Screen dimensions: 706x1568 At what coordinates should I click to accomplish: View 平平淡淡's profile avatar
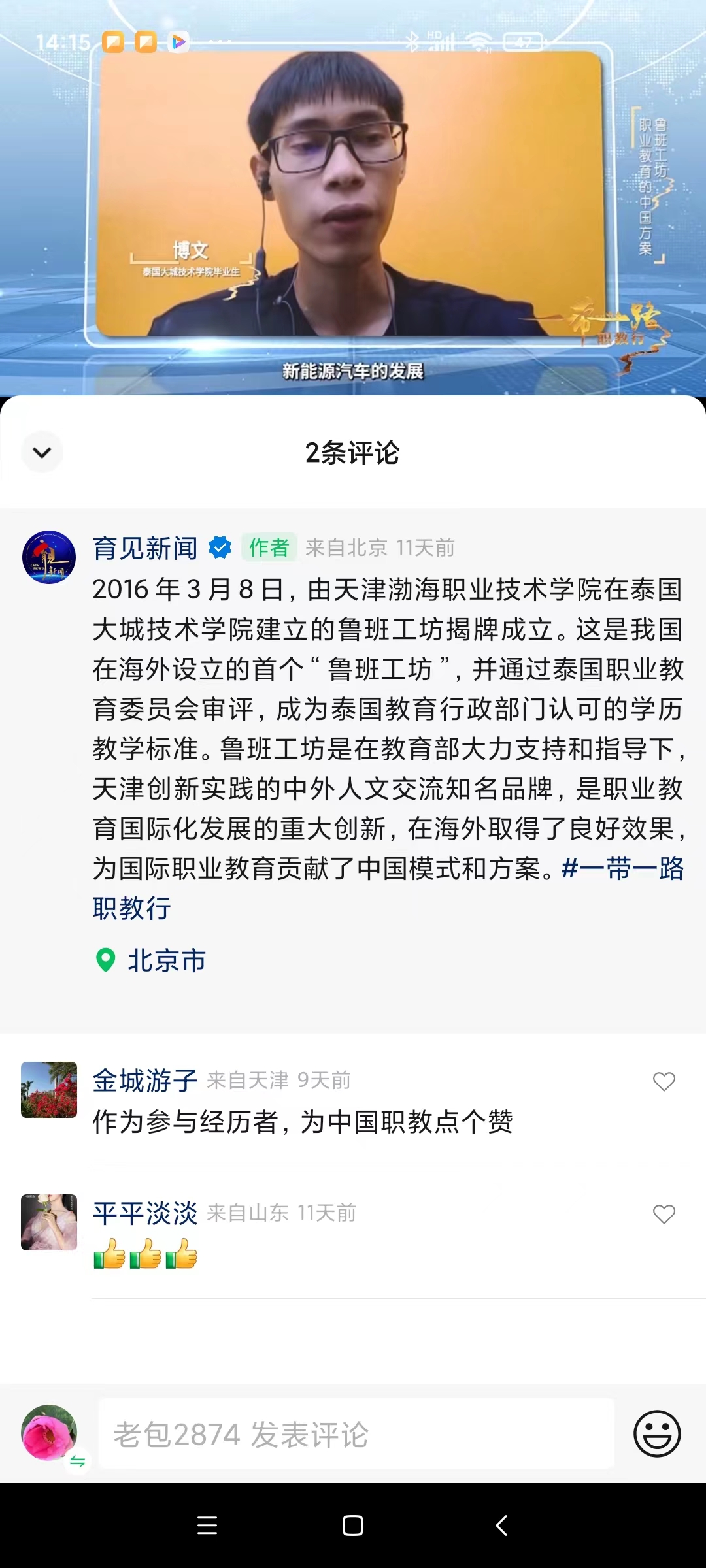point(49,1222)
